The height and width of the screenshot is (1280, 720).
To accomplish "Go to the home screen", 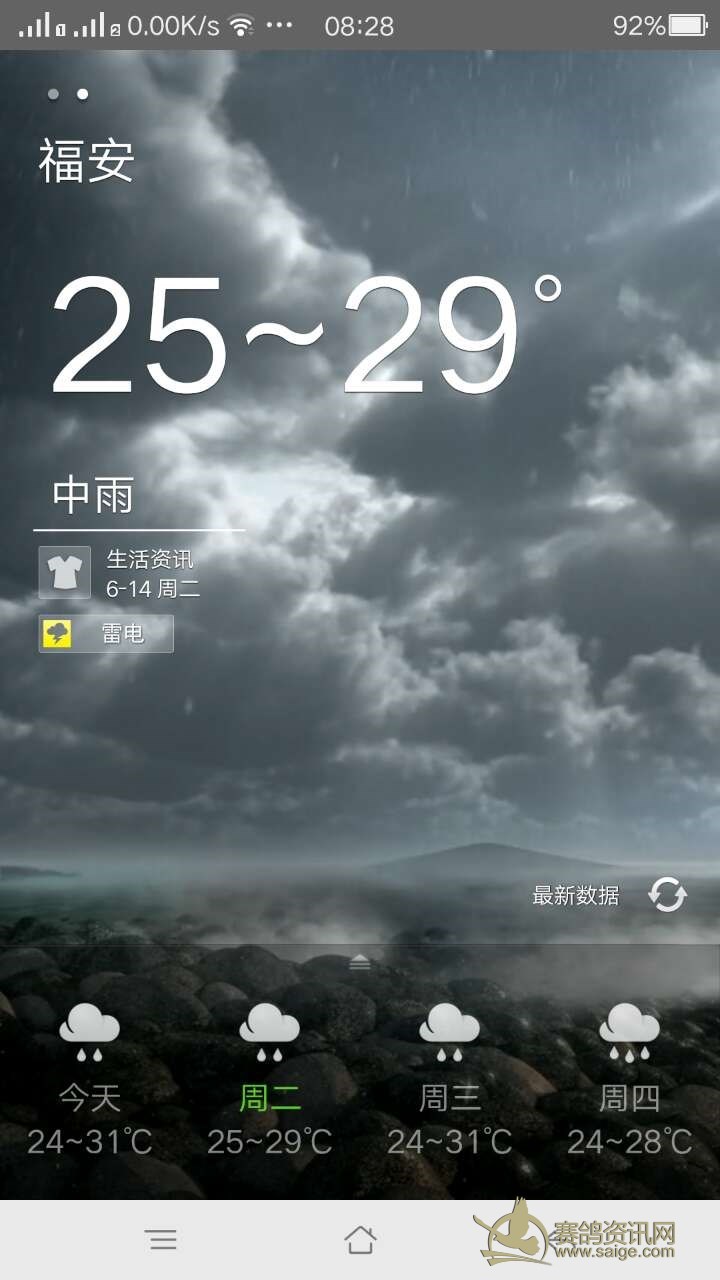I will [360, 1240].
